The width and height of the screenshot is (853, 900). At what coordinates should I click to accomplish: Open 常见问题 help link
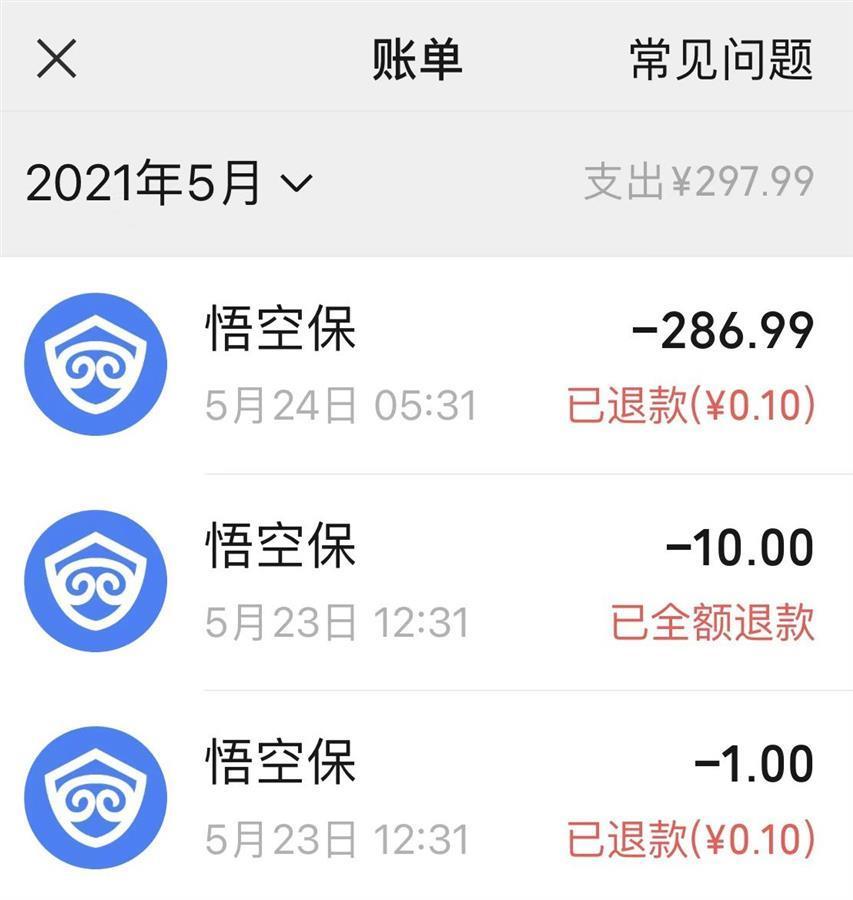[x=720, y=60]
